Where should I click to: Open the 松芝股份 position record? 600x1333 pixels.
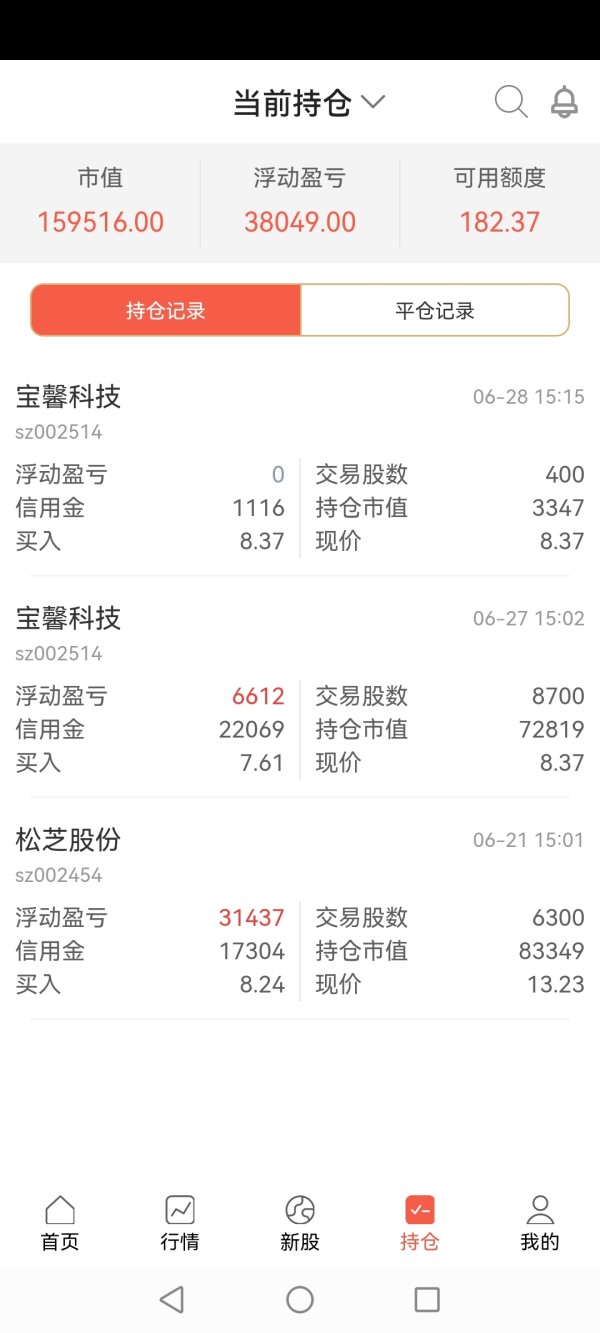coord(300,910)
